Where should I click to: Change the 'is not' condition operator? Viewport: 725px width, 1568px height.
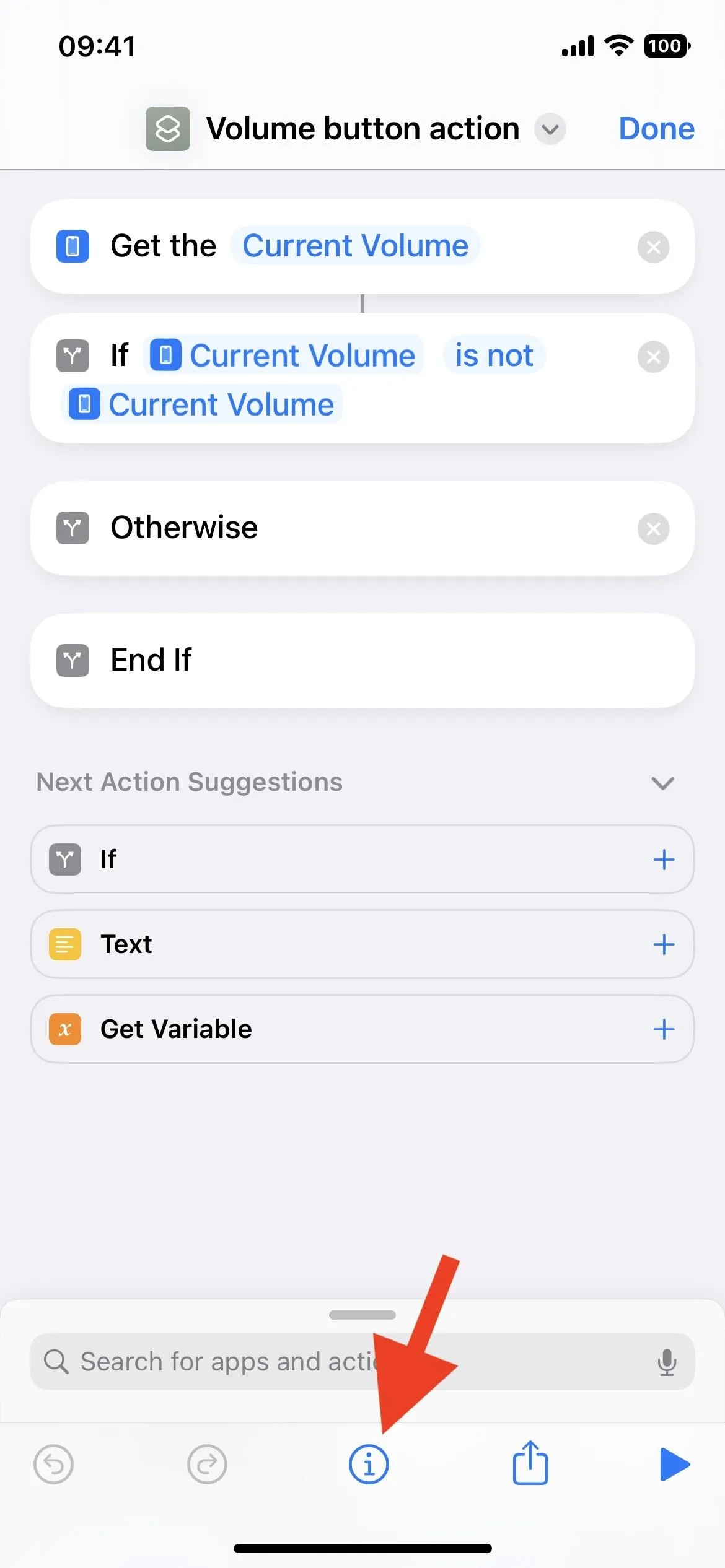(494, 355)
